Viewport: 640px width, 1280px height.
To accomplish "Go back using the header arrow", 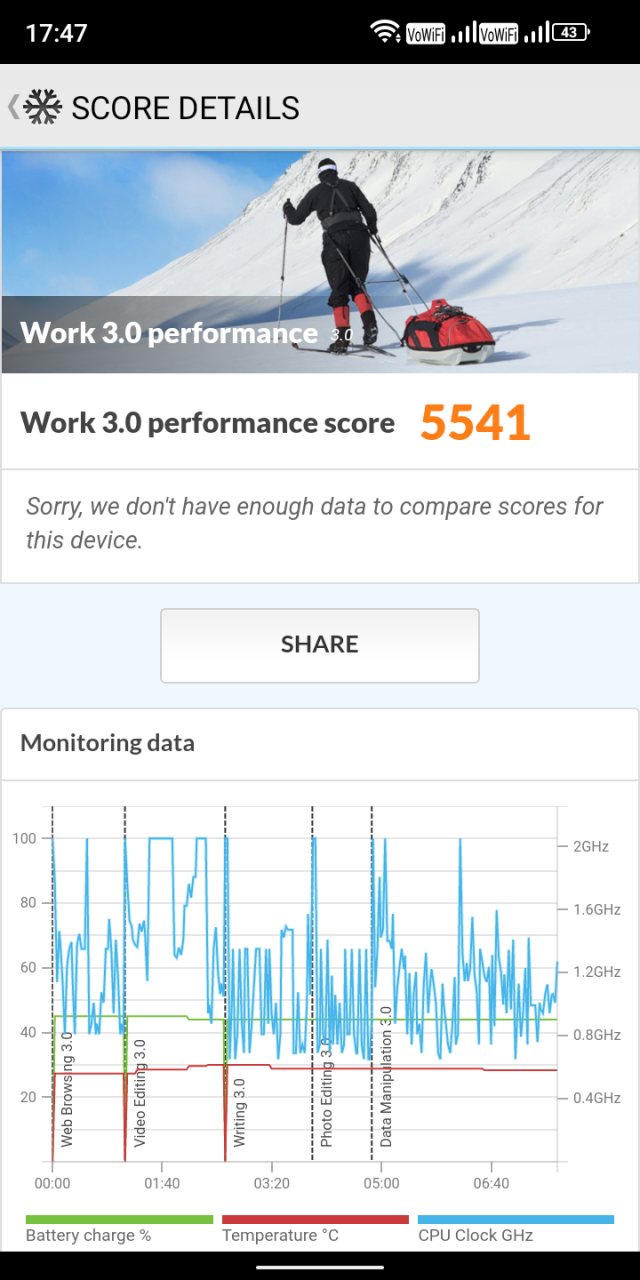I will pos(14,106).
